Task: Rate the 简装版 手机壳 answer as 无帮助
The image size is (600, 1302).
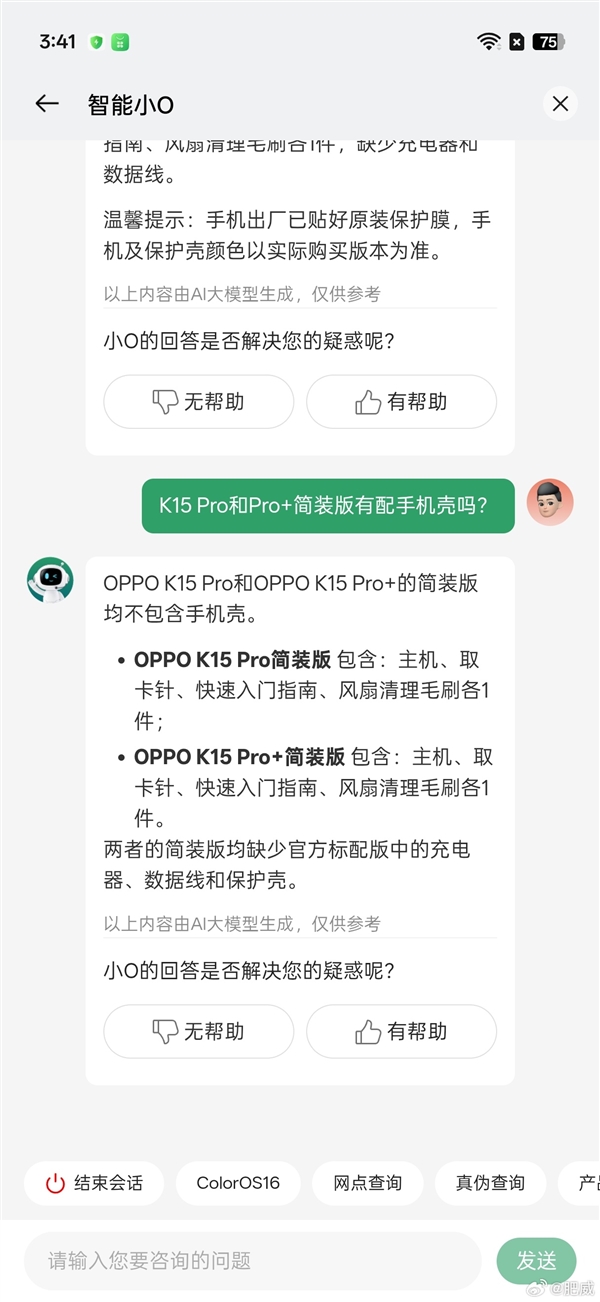Action: click(198, 1031)
